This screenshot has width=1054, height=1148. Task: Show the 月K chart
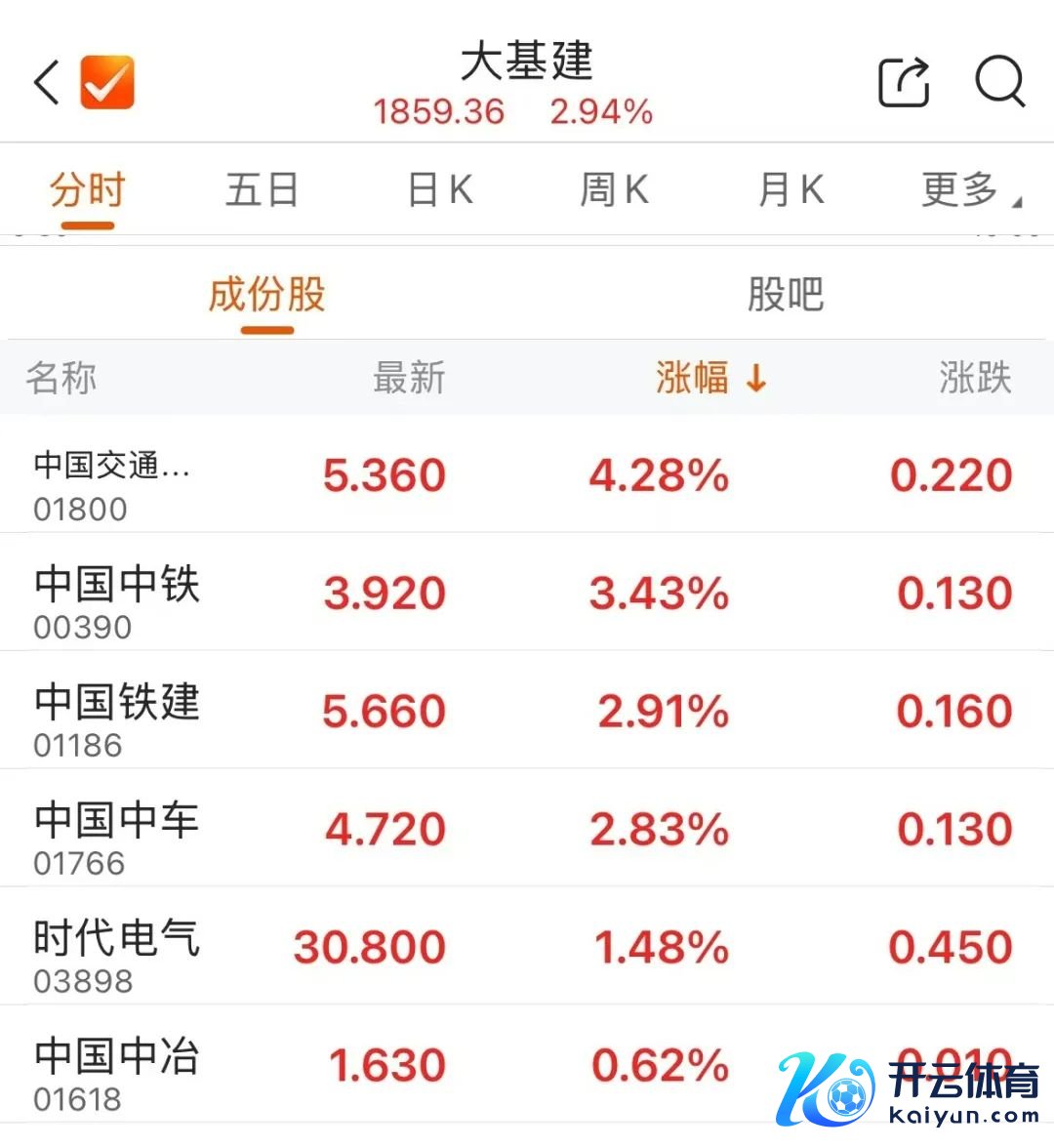[790, 189]
